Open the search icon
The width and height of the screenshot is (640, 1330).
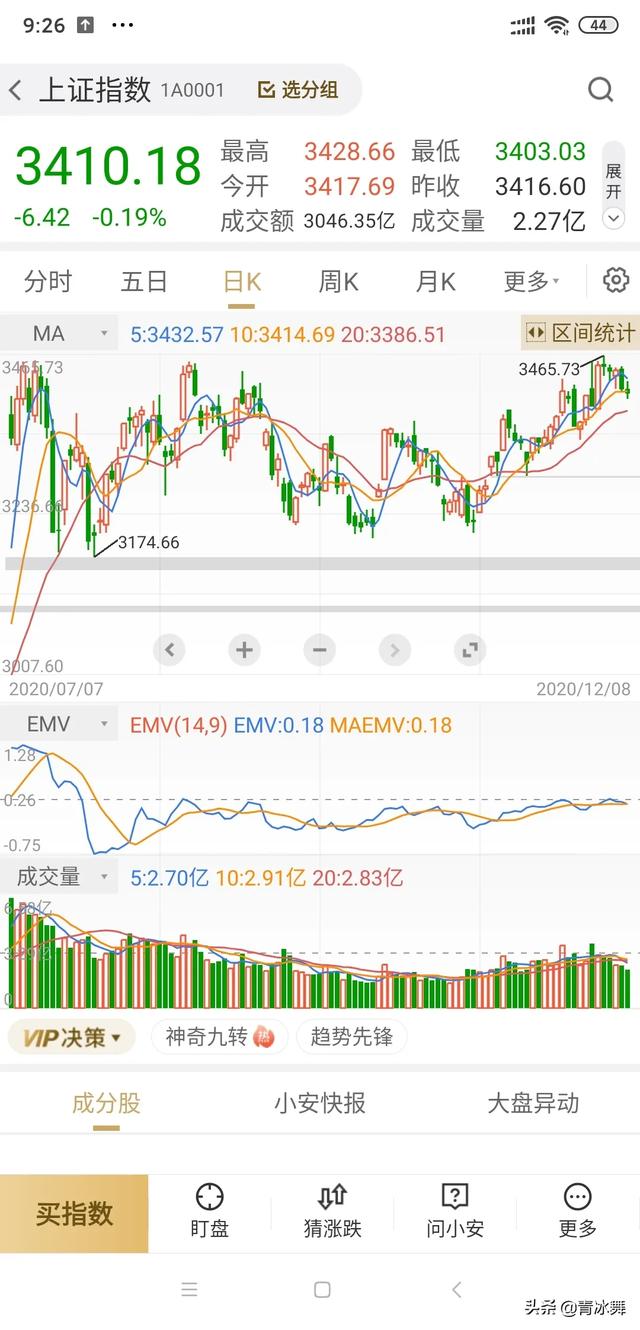600,90
